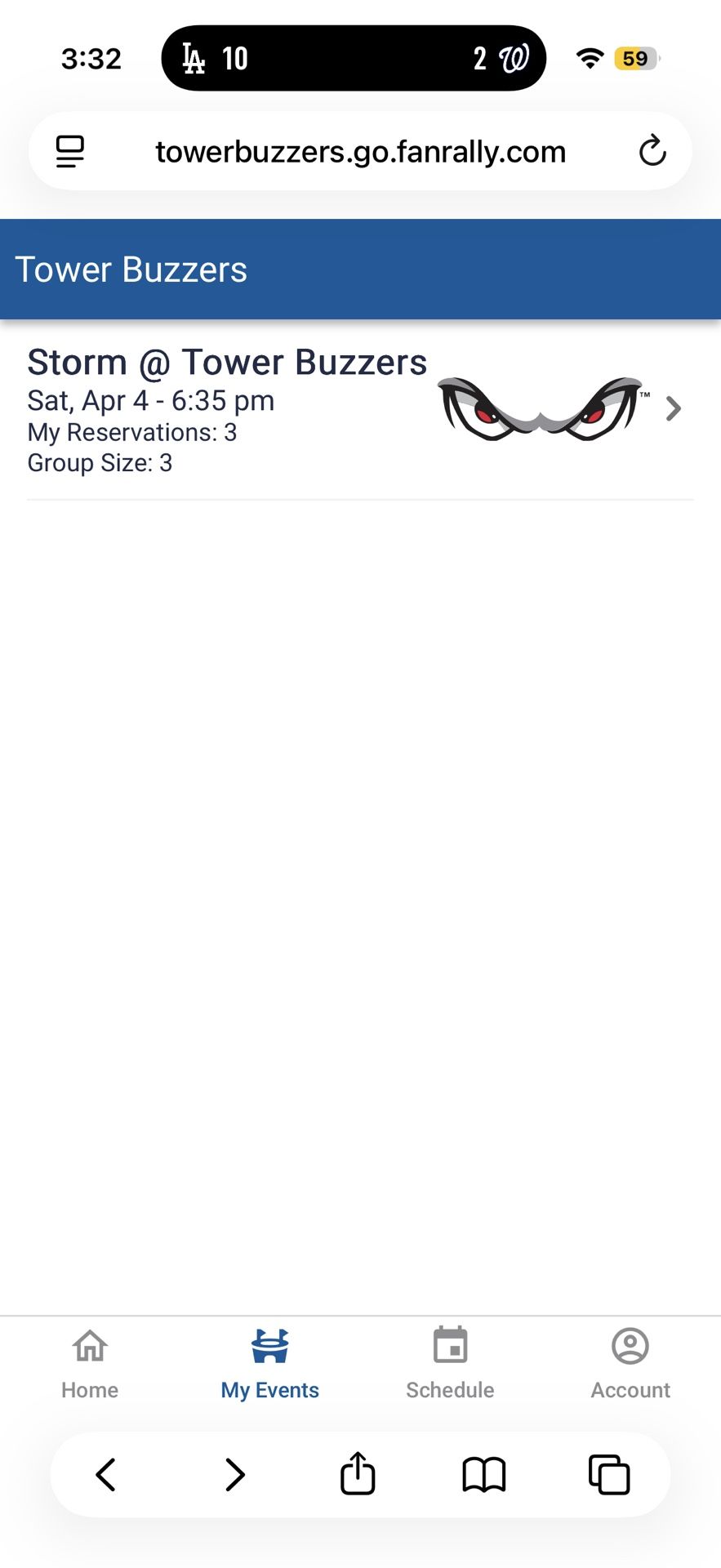Switch to the Home tab
This screenshot has width=721, height=1568.
pyautogui.click(x=90, y=1365)
